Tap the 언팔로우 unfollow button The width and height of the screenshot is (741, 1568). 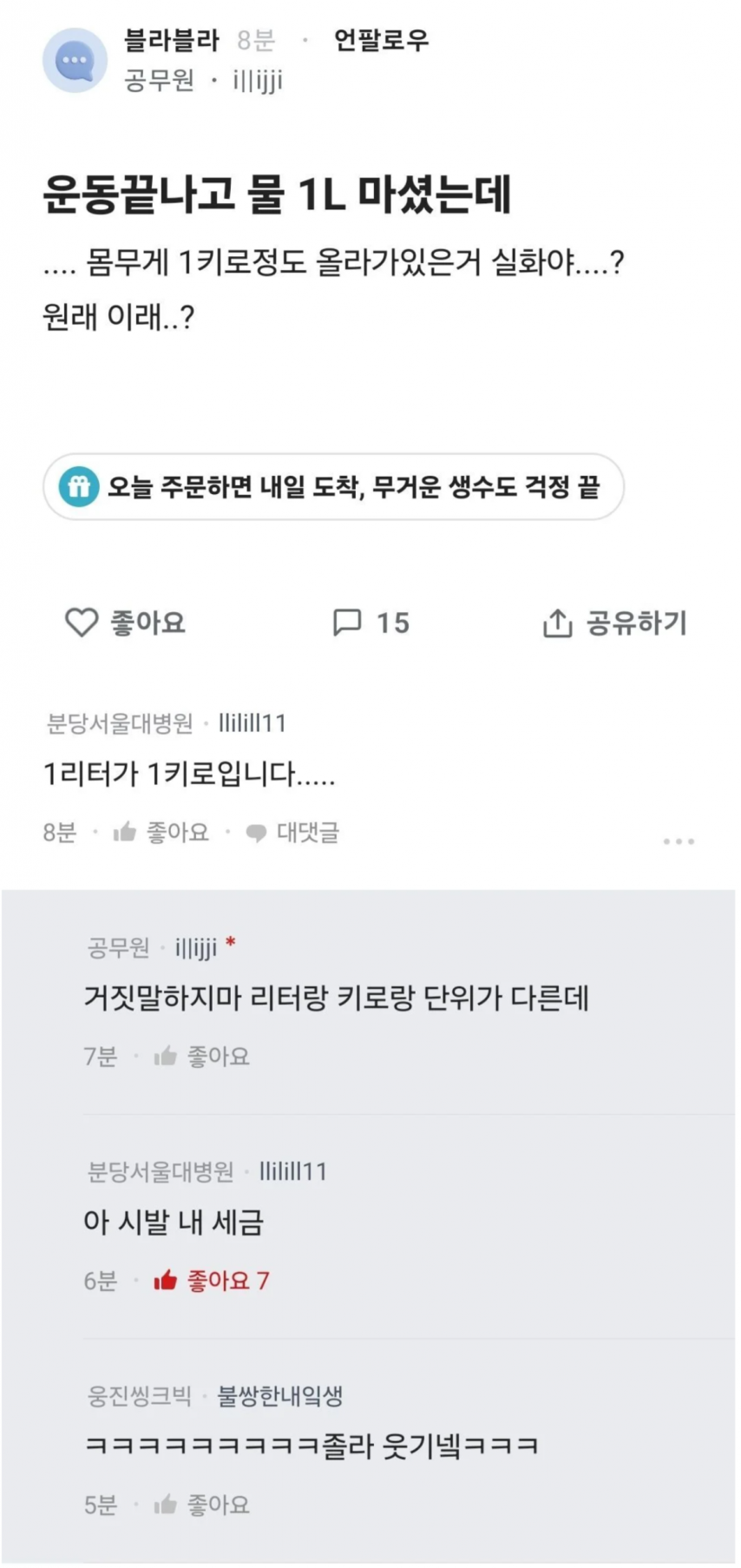381,40
